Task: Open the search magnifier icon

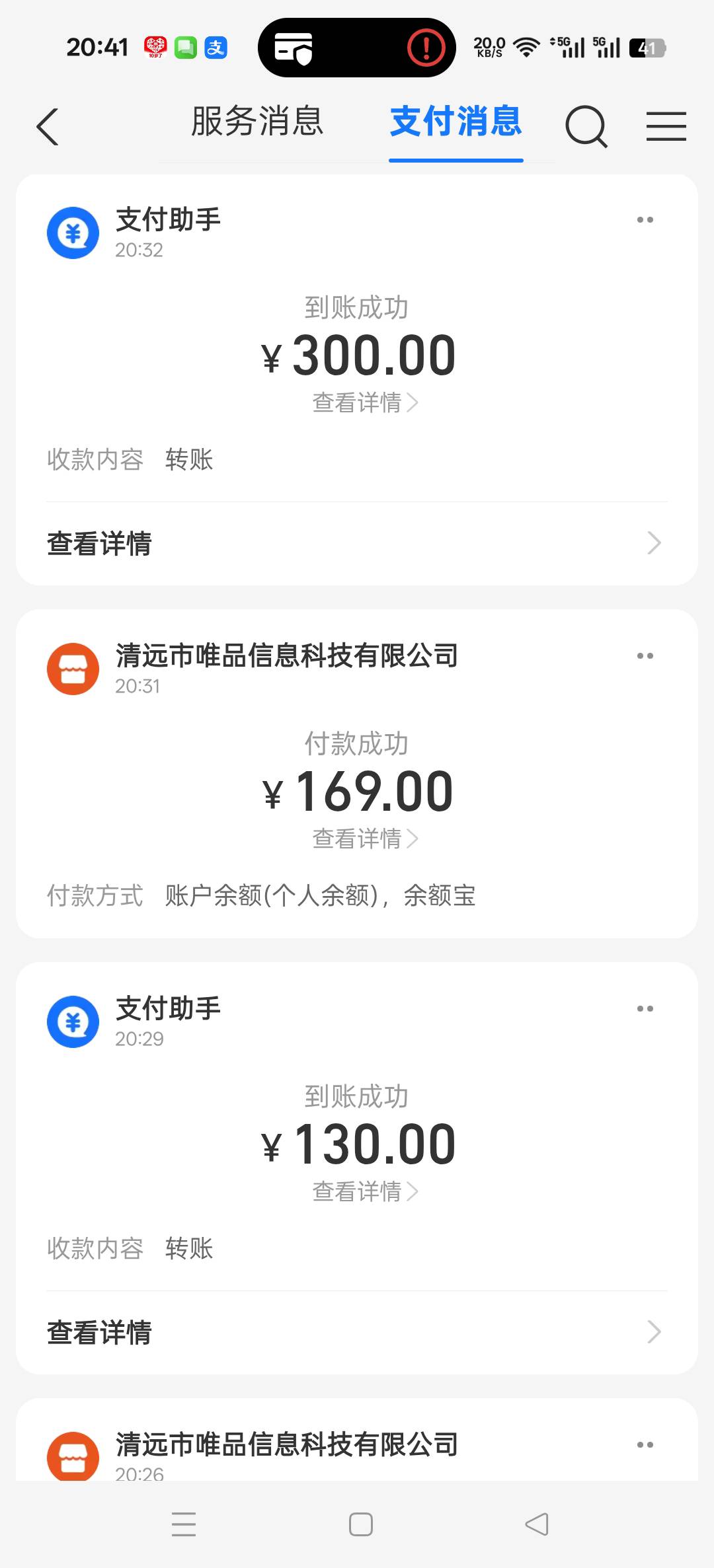Action: [x=586, y=126]
